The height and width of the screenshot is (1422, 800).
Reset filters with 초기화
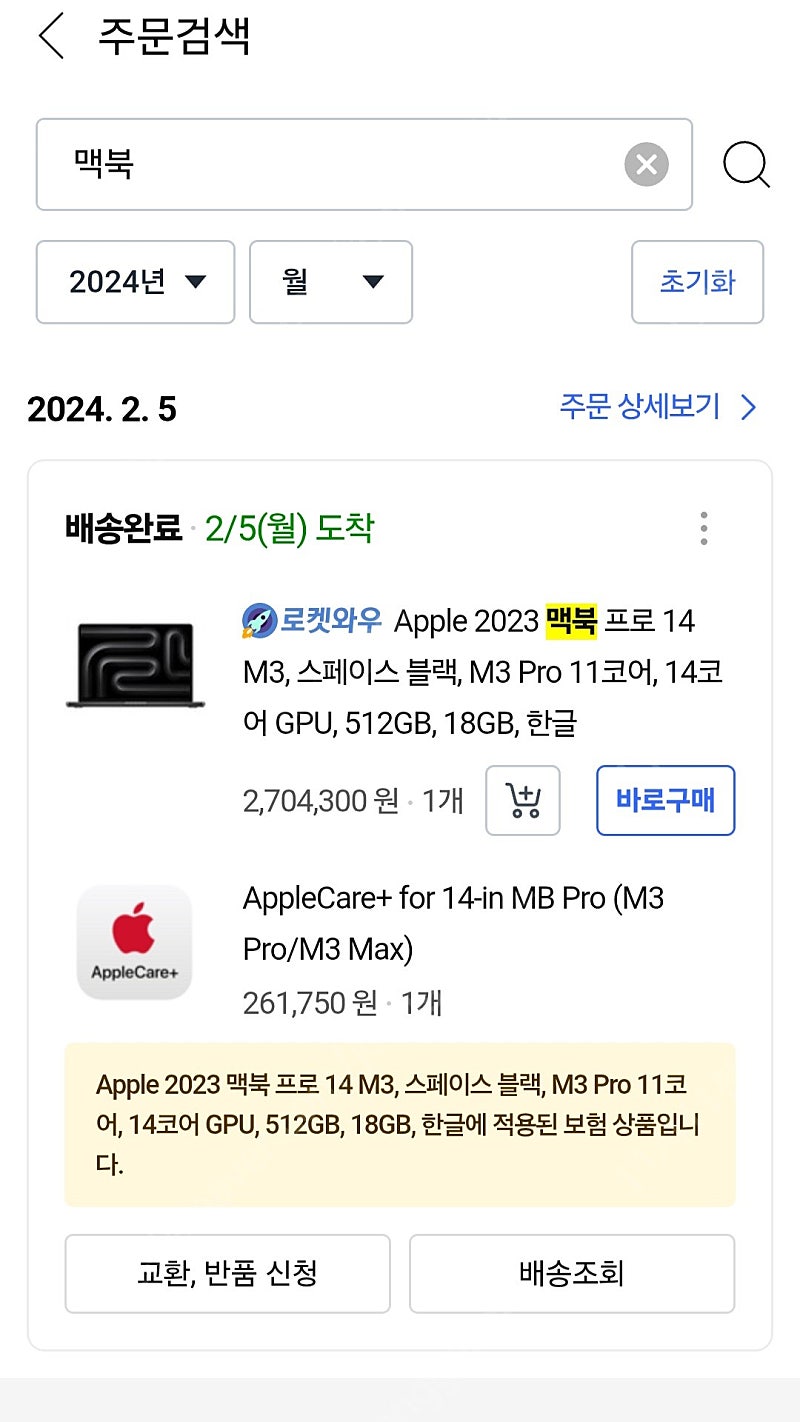coord(697,282)
